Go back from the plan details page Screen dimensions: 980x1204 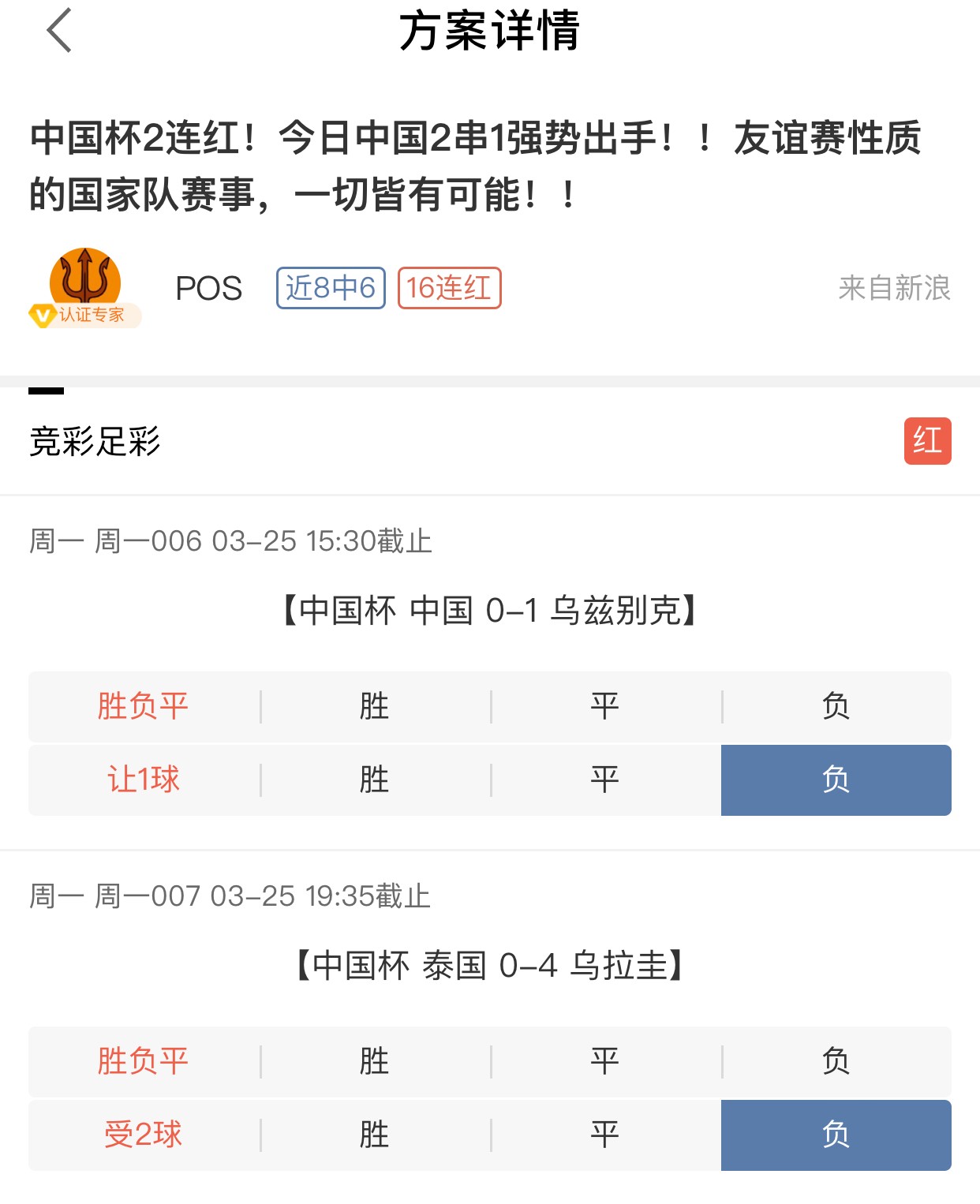coord(59,31)
